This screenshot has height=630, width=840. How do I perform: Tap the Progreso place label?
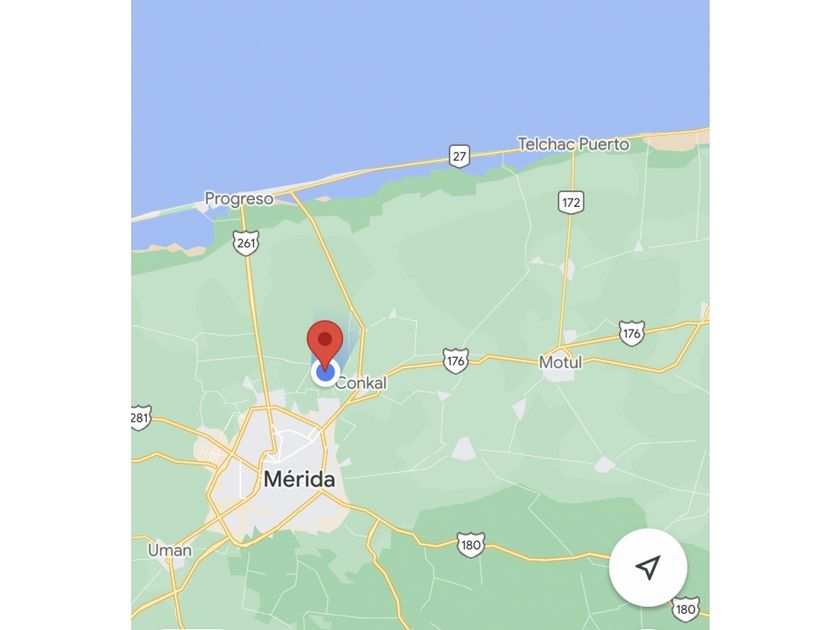tap(239, 199)
